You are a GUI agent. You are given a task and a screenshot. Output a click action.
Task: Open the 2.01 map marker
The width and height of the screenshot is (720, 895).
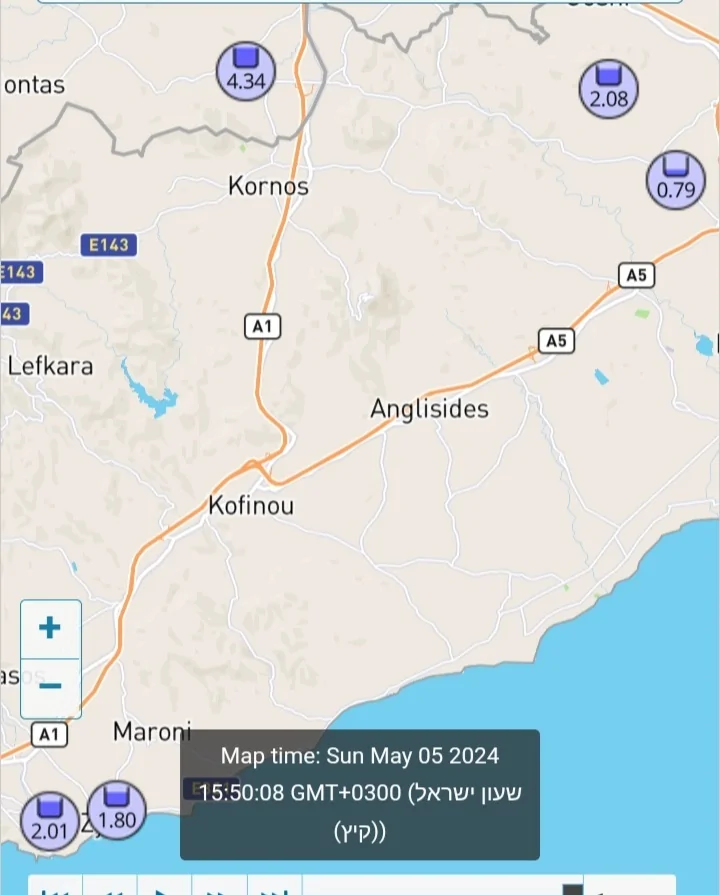[x=49, y=820]
